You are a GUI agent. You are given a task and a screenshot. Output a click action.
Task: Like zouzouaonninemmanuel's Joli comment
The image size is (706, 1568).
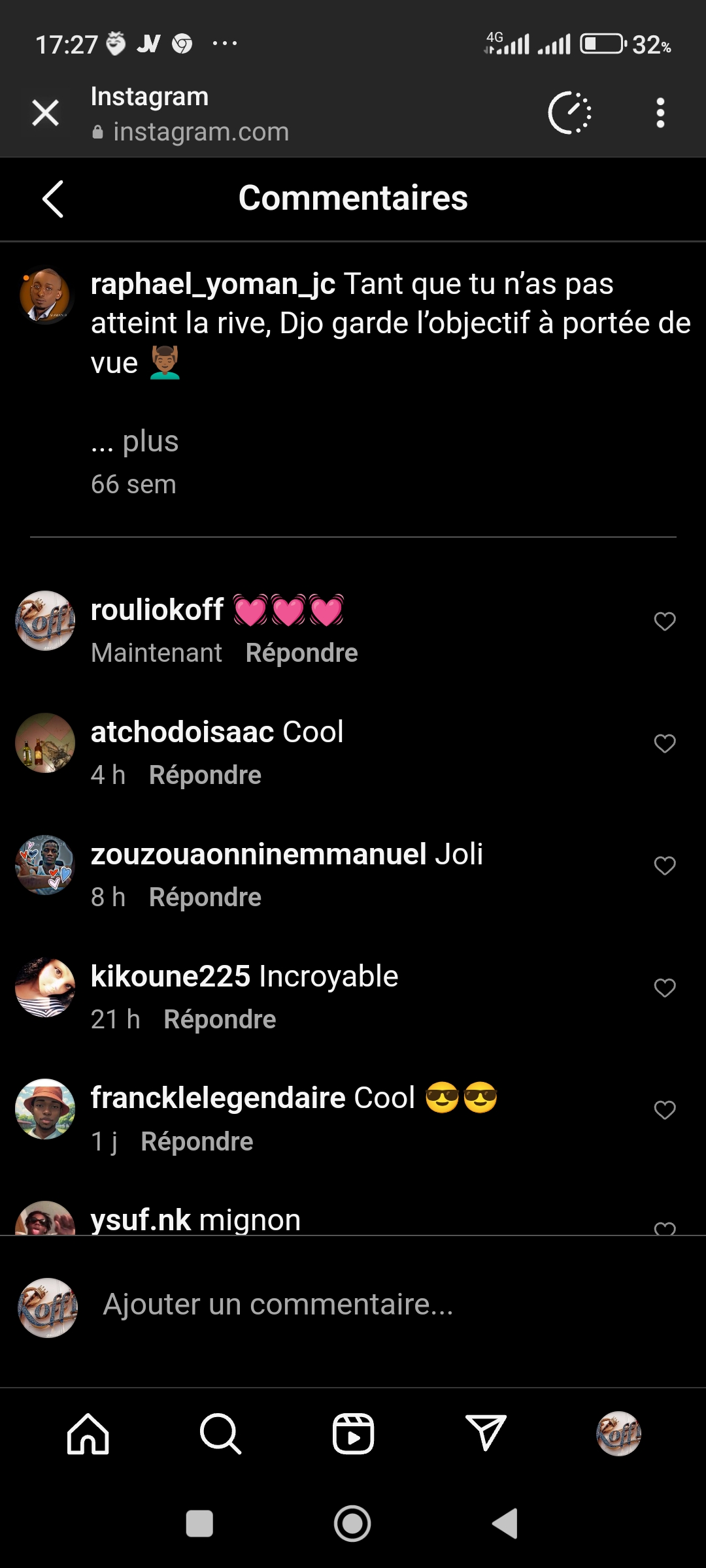tap(665, 866)
